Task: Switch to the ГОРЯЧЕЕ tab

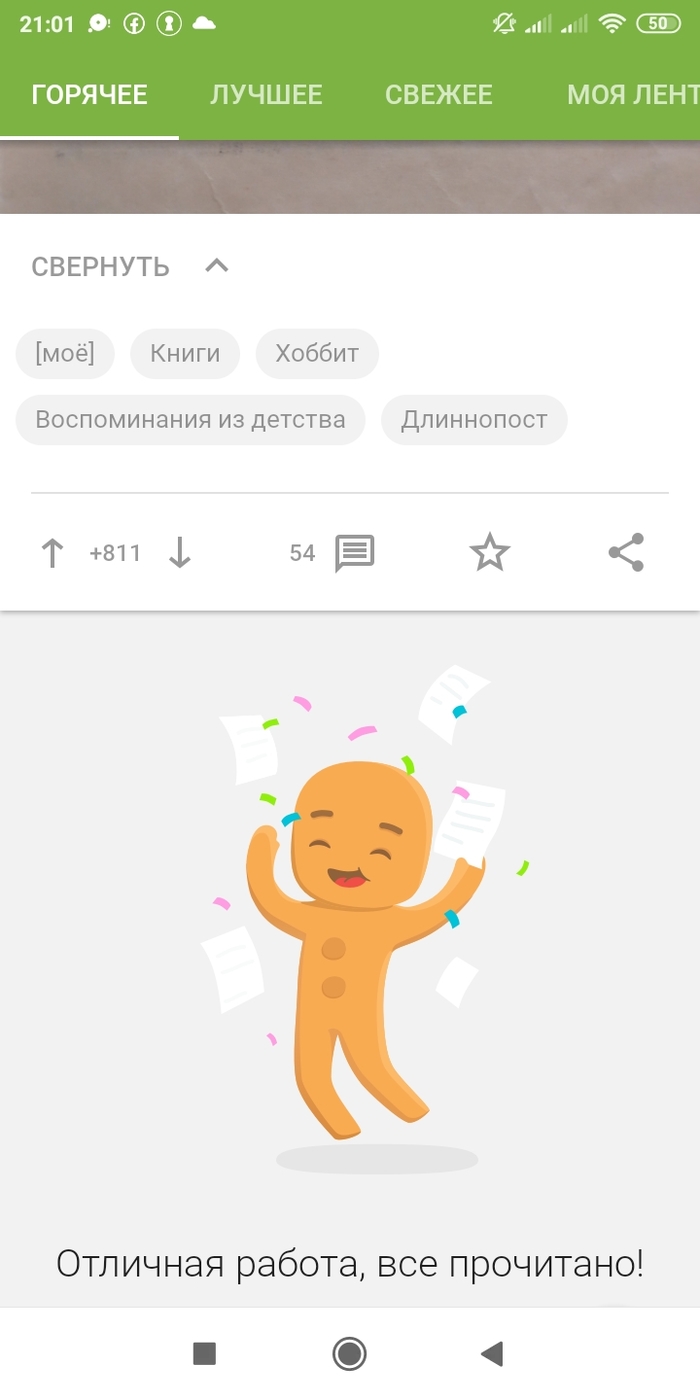Action: tap(90, 95)
